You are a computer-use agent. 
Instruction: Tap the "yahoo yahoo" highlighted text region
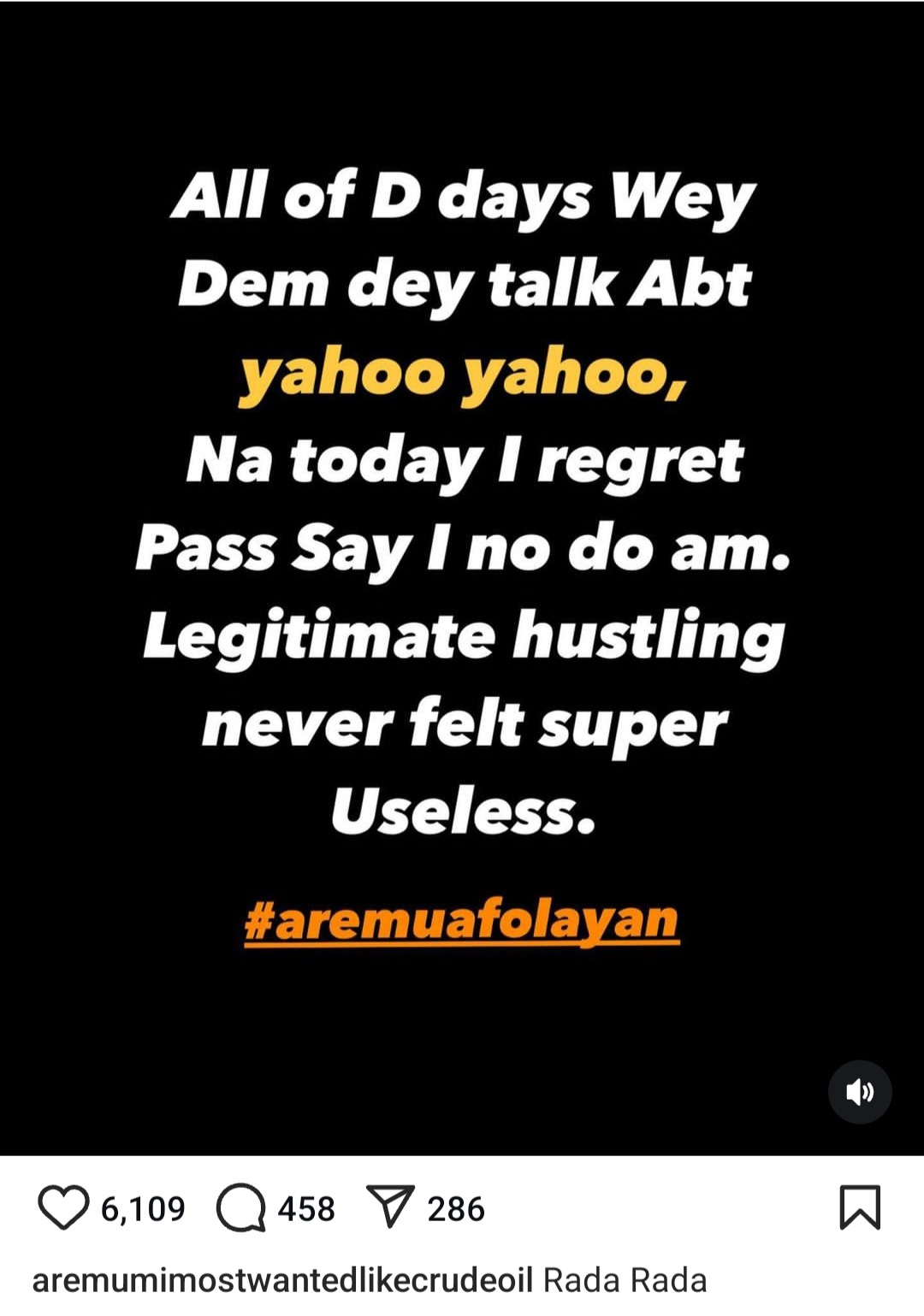point(462,375)
